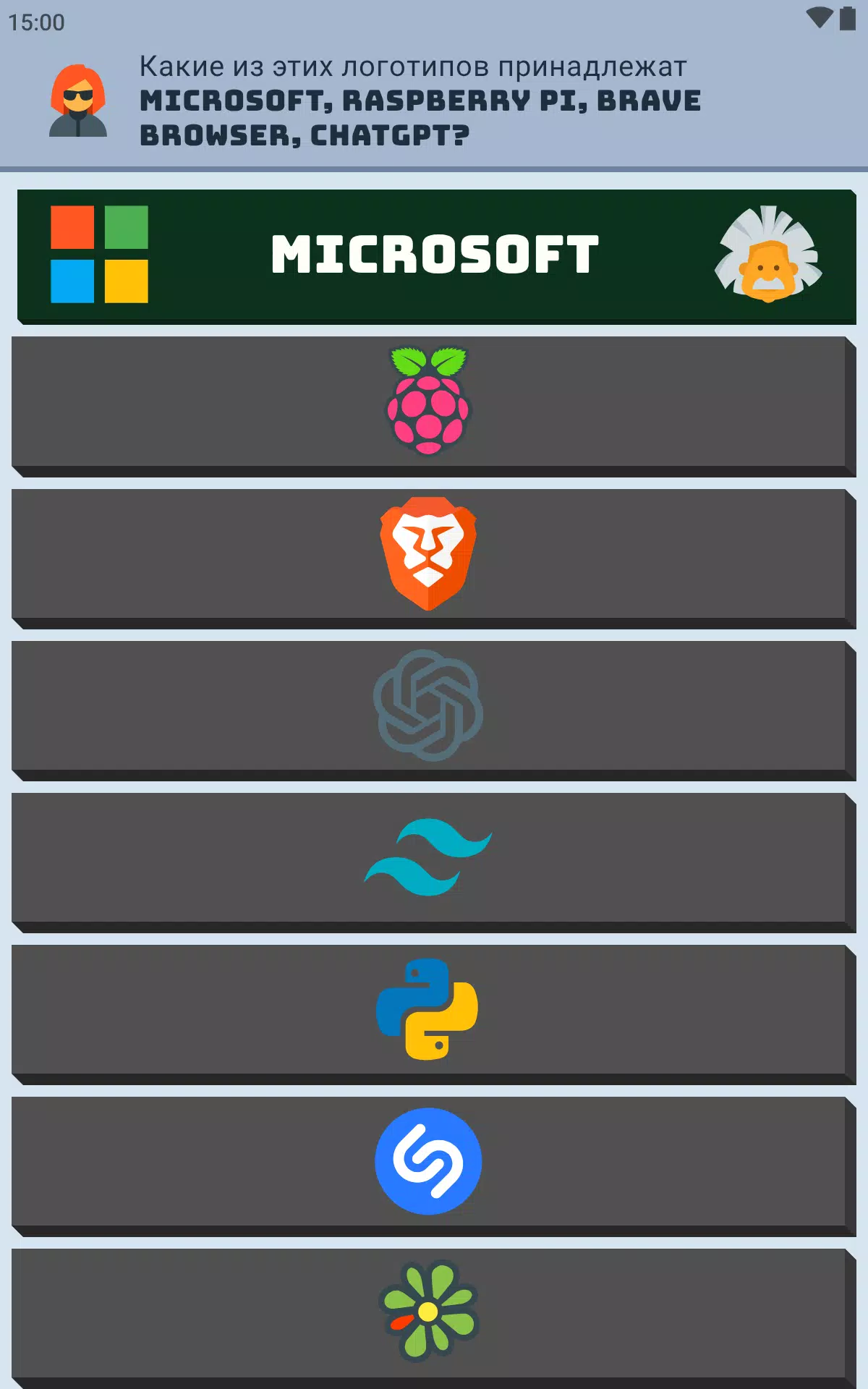This screenshot has width=868, height=1389.
Task: Pick the green flower logo option
Action: tap(433, 1317)
